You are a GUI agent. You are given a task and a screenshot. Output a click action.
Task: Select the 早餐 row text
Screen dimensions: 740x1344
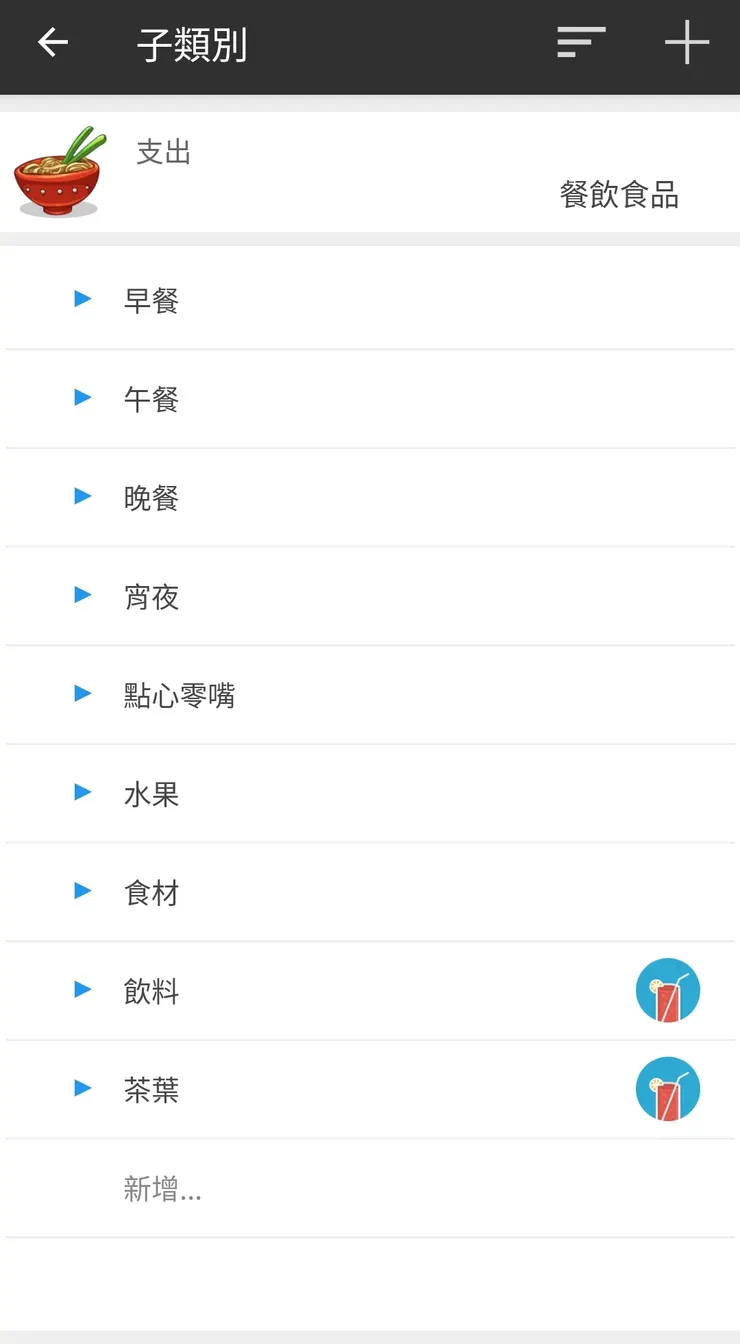[152, 300]
